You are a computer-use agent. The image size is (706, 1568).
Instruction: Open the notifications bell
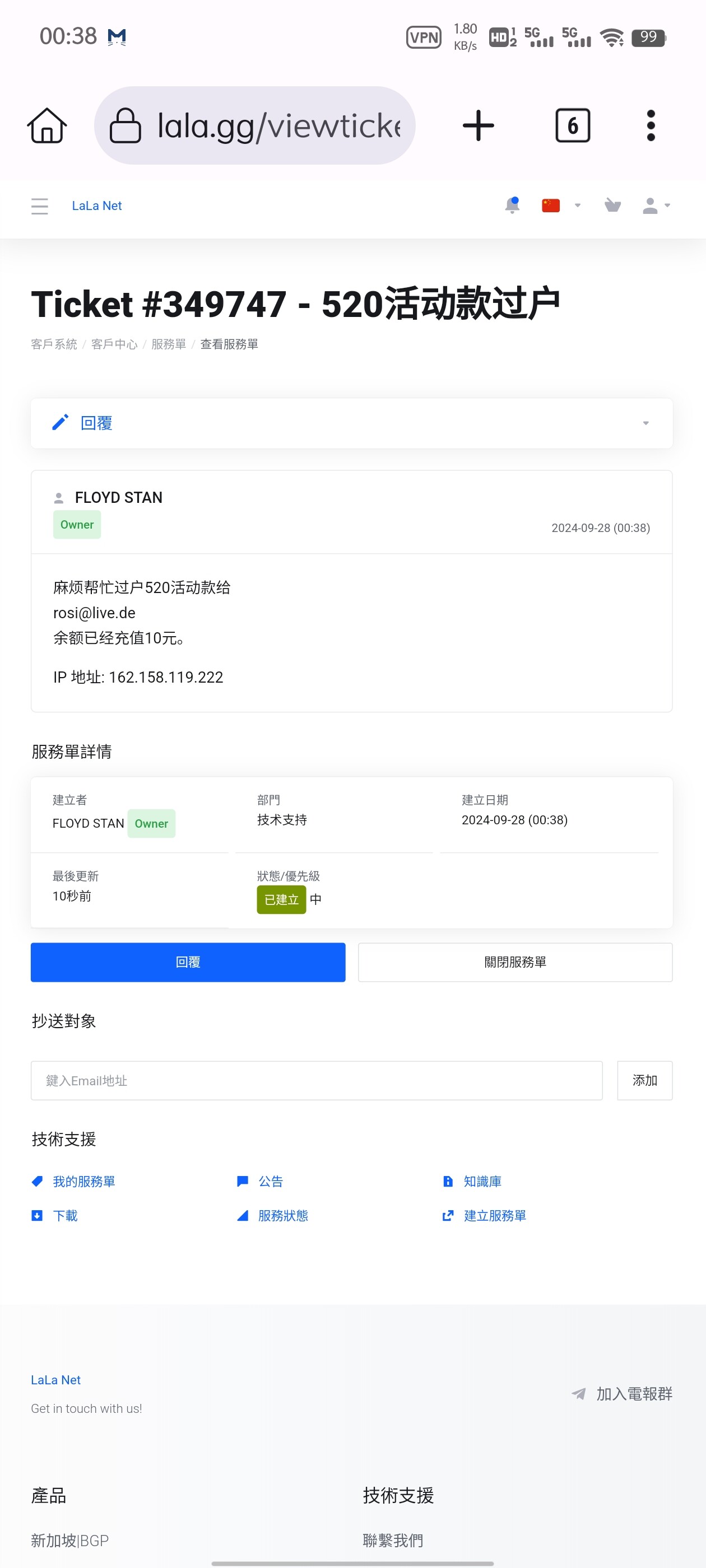click(x=512, y=205)
